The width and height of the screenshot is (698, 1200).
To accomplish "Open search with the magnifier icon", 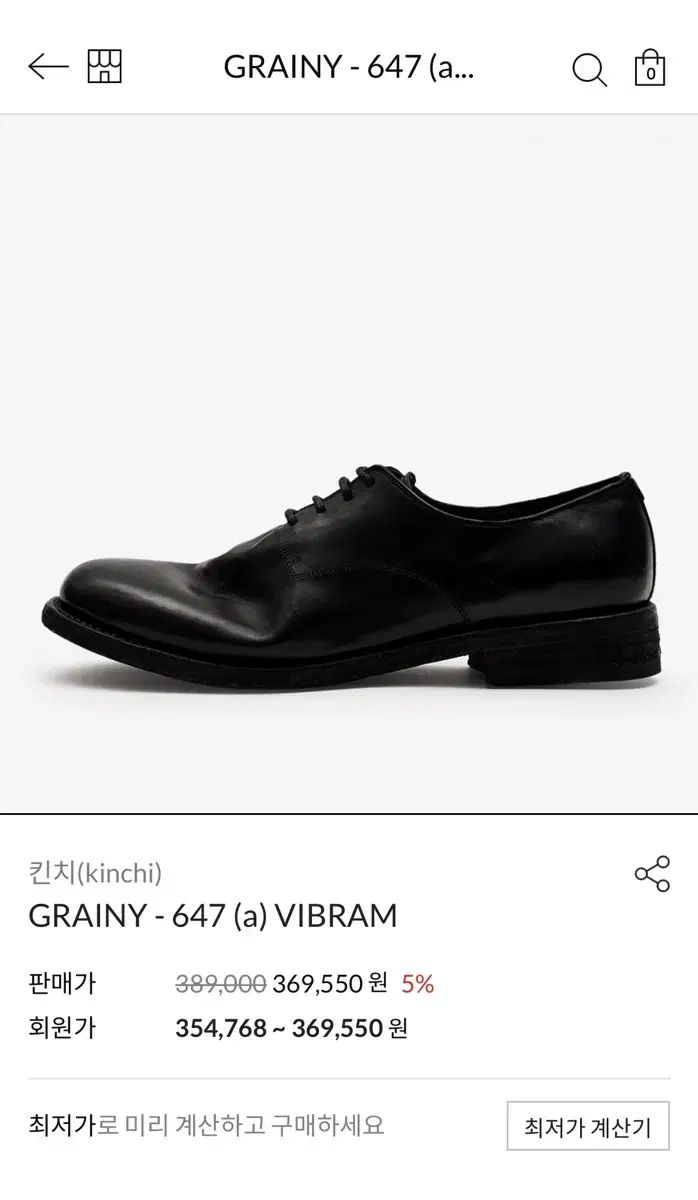I will pos(589,69).
